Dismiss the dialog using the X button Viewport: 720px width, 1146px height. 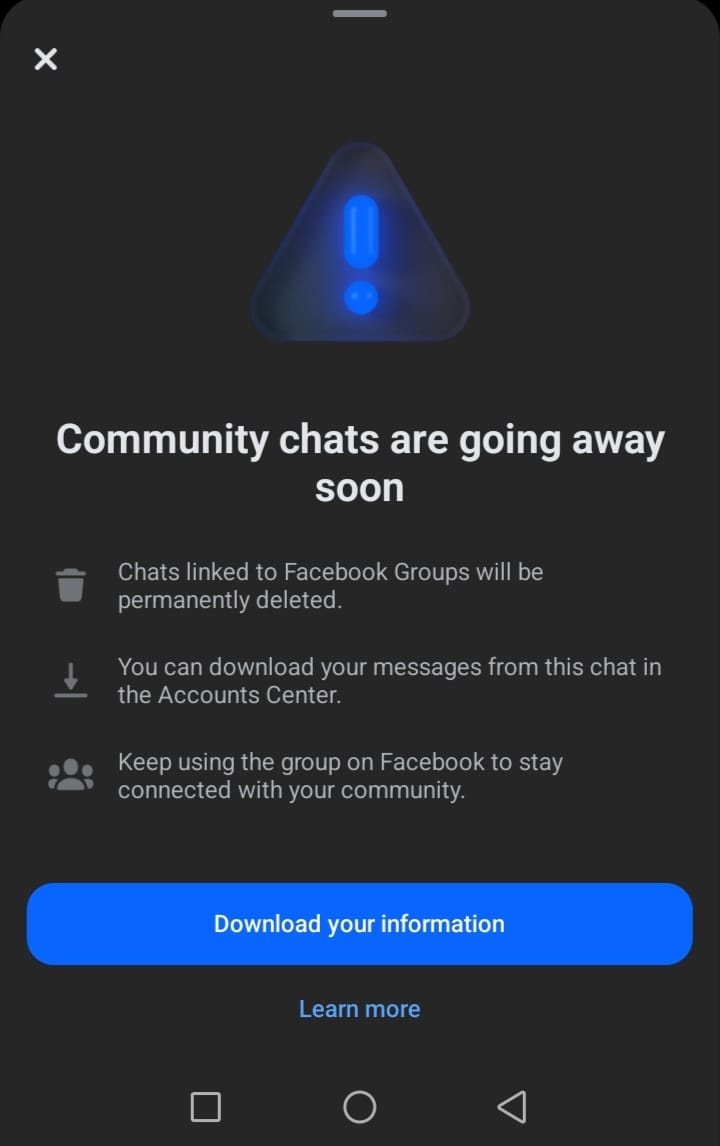tap(45, 59)
